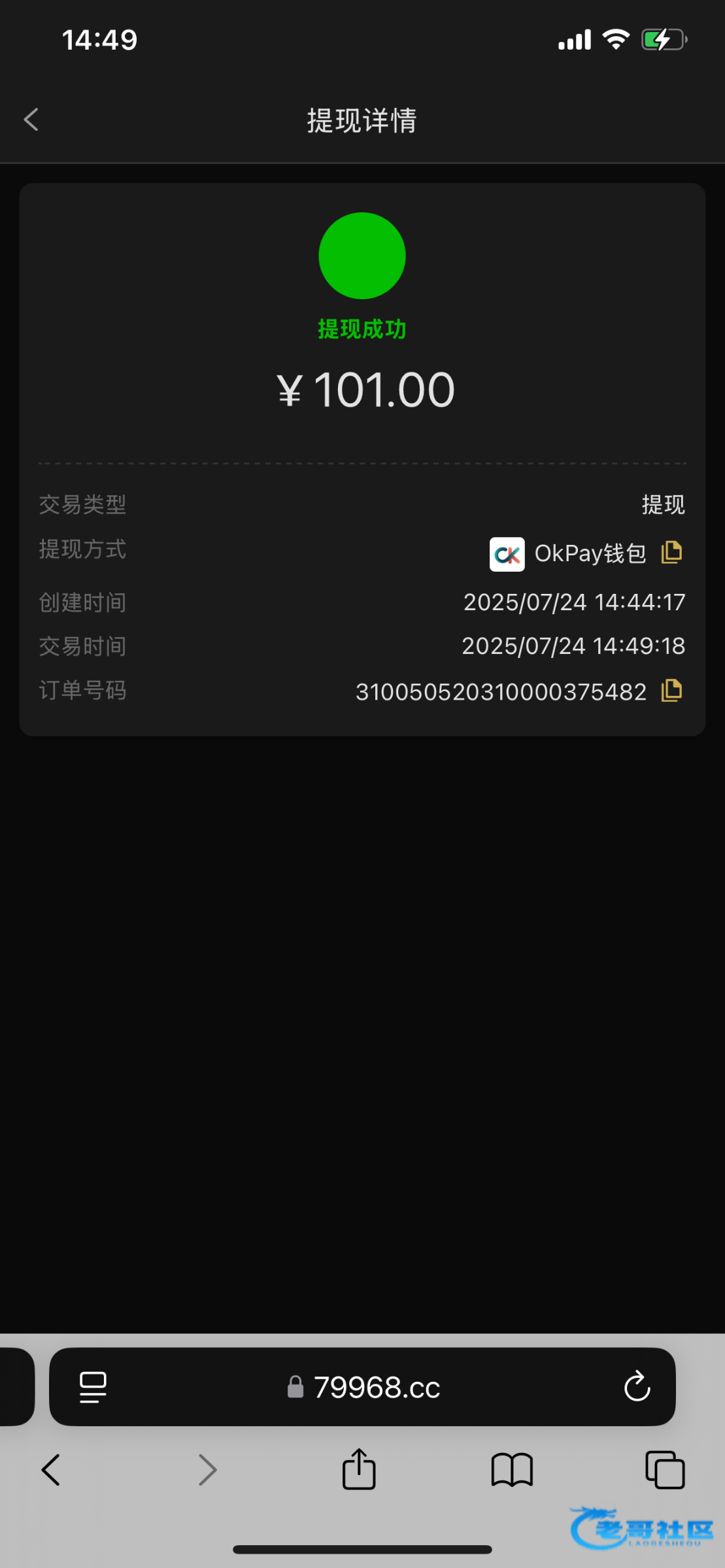Show all open Safari tabs

click(x=665, y=1470)
